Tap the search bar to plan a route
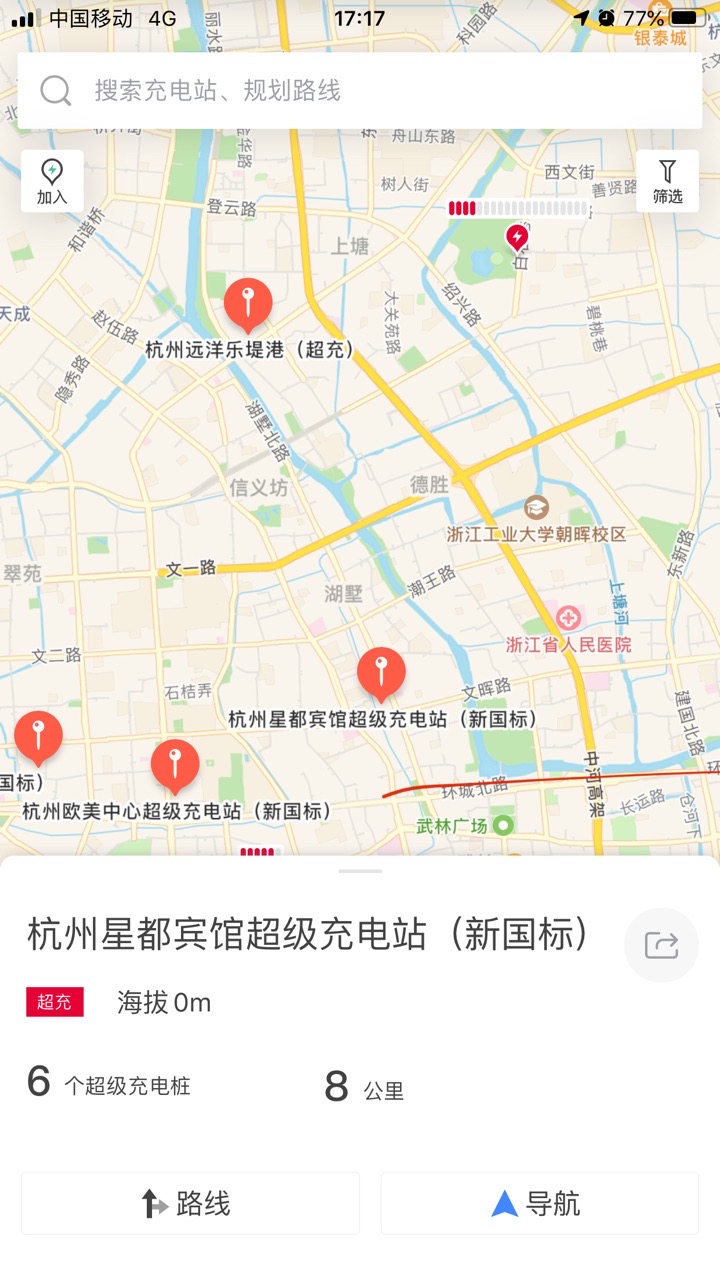Viewport: 720px width, 1280px height. point(360,92)
